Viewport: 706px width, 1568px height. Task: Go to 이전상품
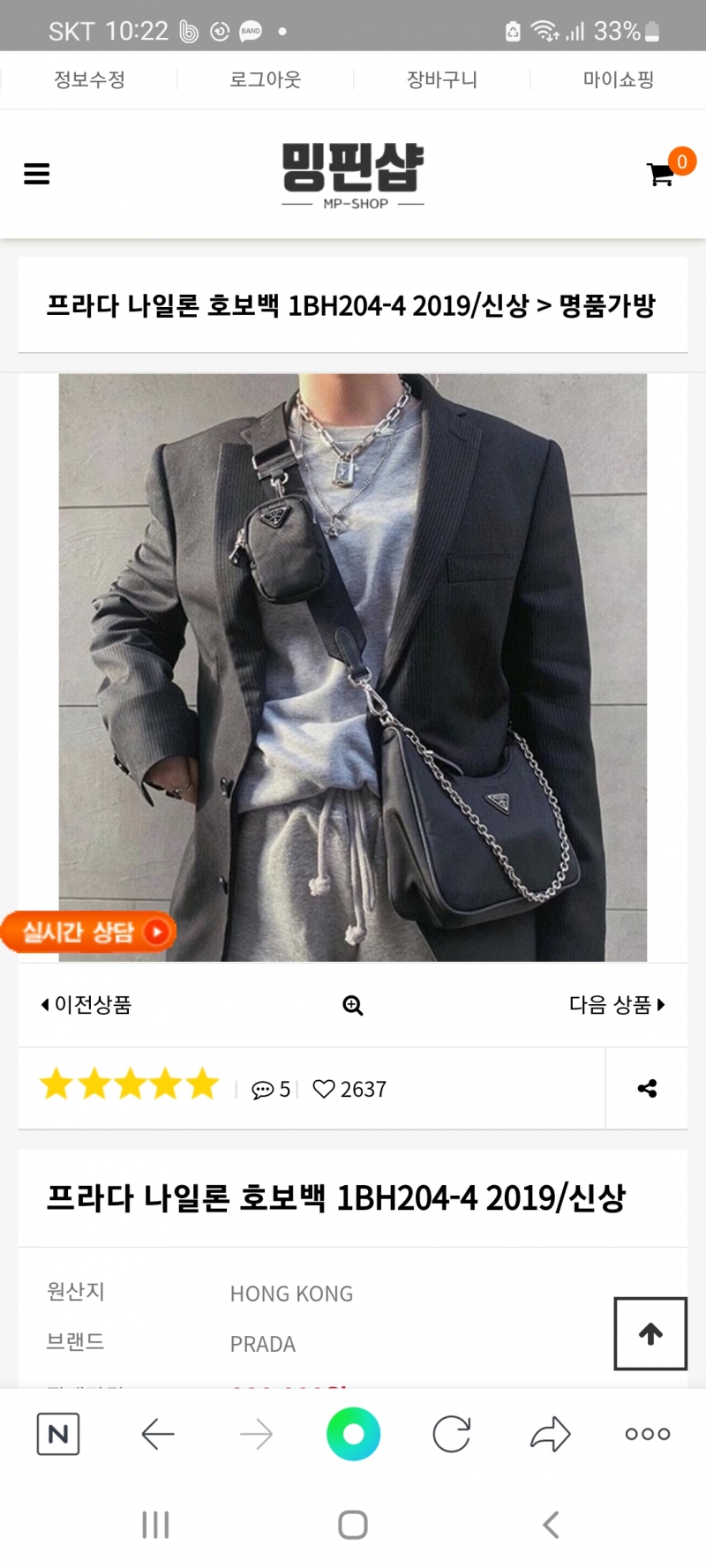pyautogui.click(x=86, y=1005)
